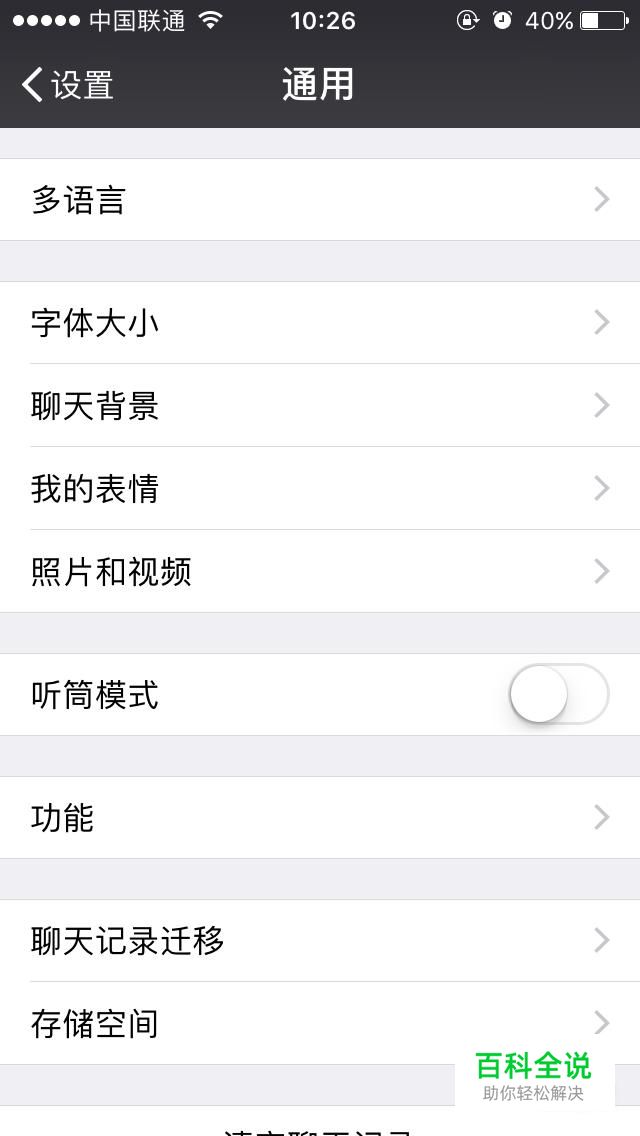Open 聊天背景 chat background
Screen dimensions: 640x1136
[x=320, y=405]
